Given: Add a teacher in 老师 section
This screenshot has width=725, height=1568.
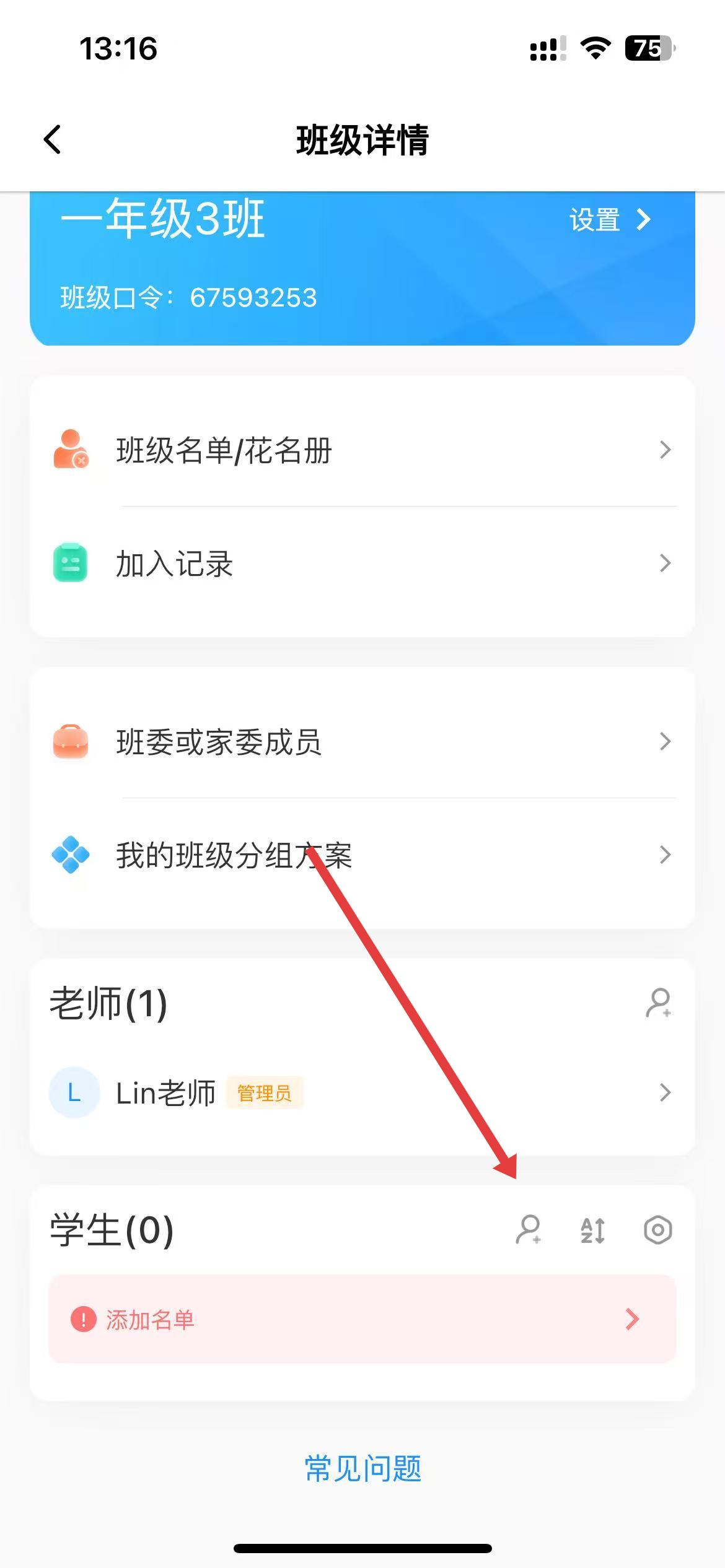Looking at the screenshot, I should coord(658,1003).
